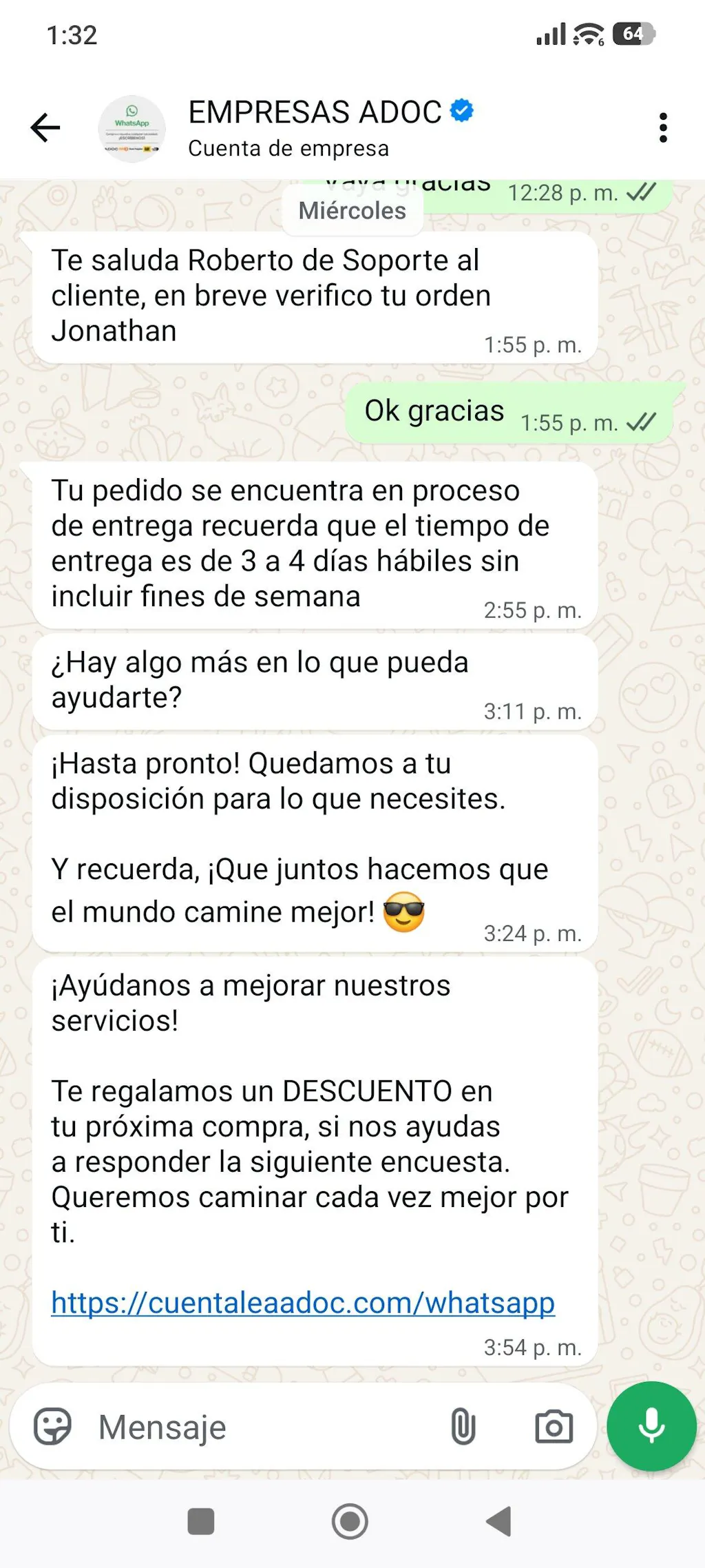Focus the Mensaje text field

click(262, 1427)
